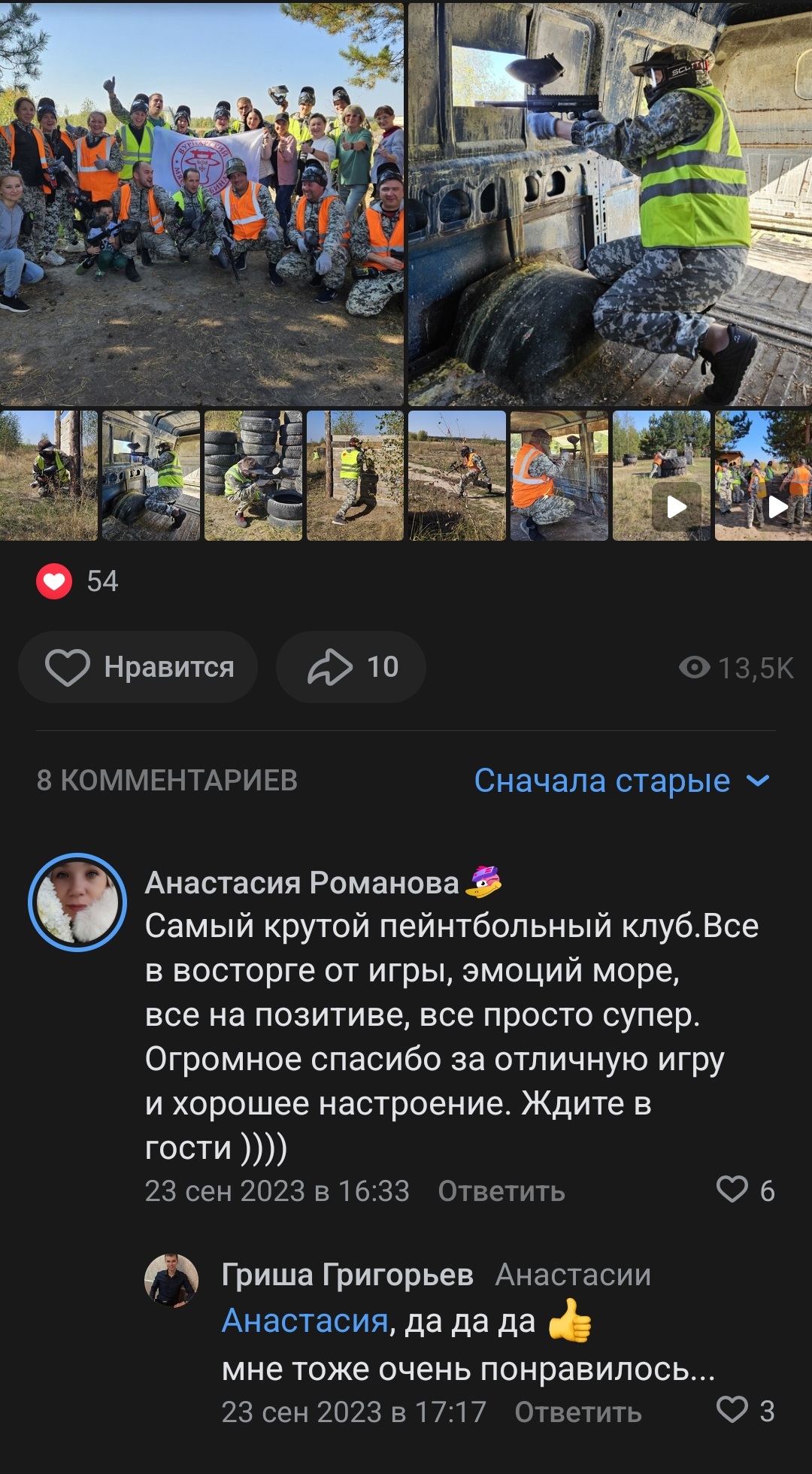Open Гриша Григорьев's avatar
This screenshot has width=812, height=1474.
pyautogui.click(x=171, y=1281)
